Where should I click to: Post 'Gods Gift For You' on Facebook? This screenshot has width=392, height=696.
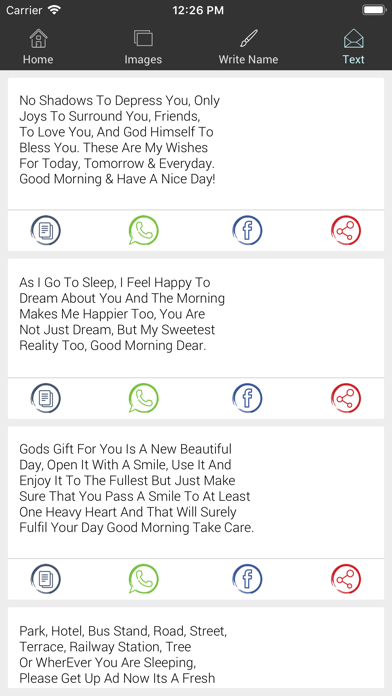pyautogui.click(x=247, y=579)
